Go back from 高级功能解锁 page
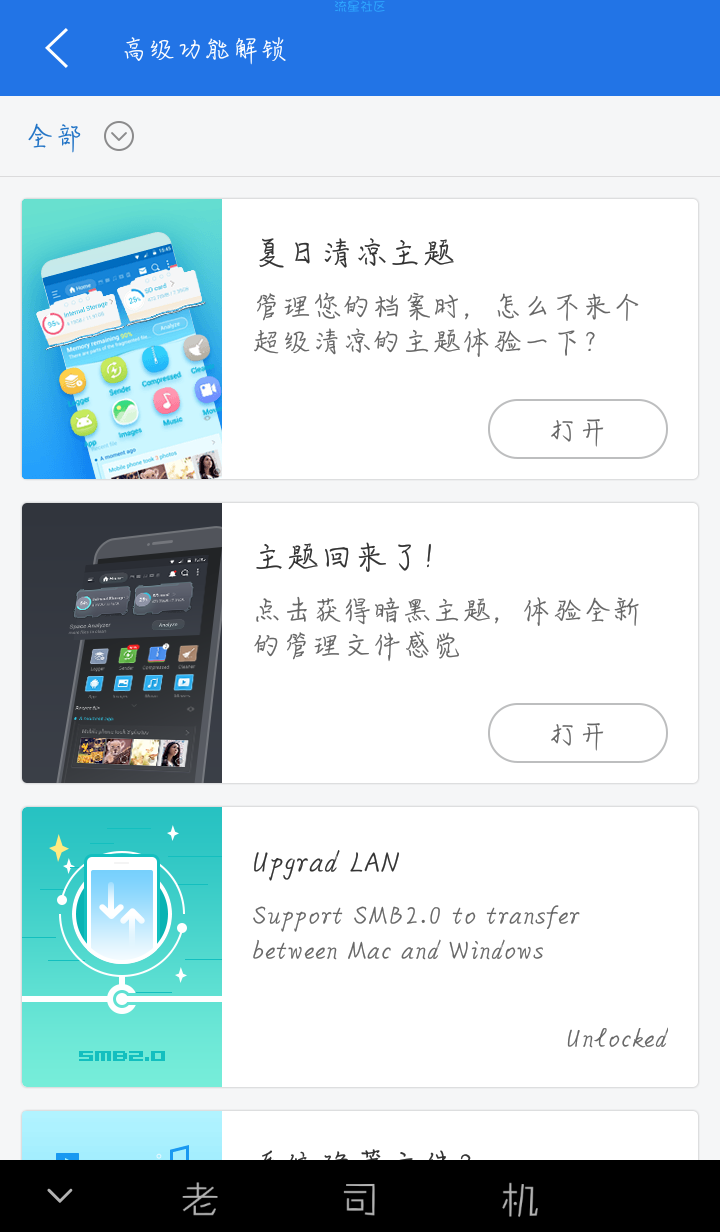 57,48
